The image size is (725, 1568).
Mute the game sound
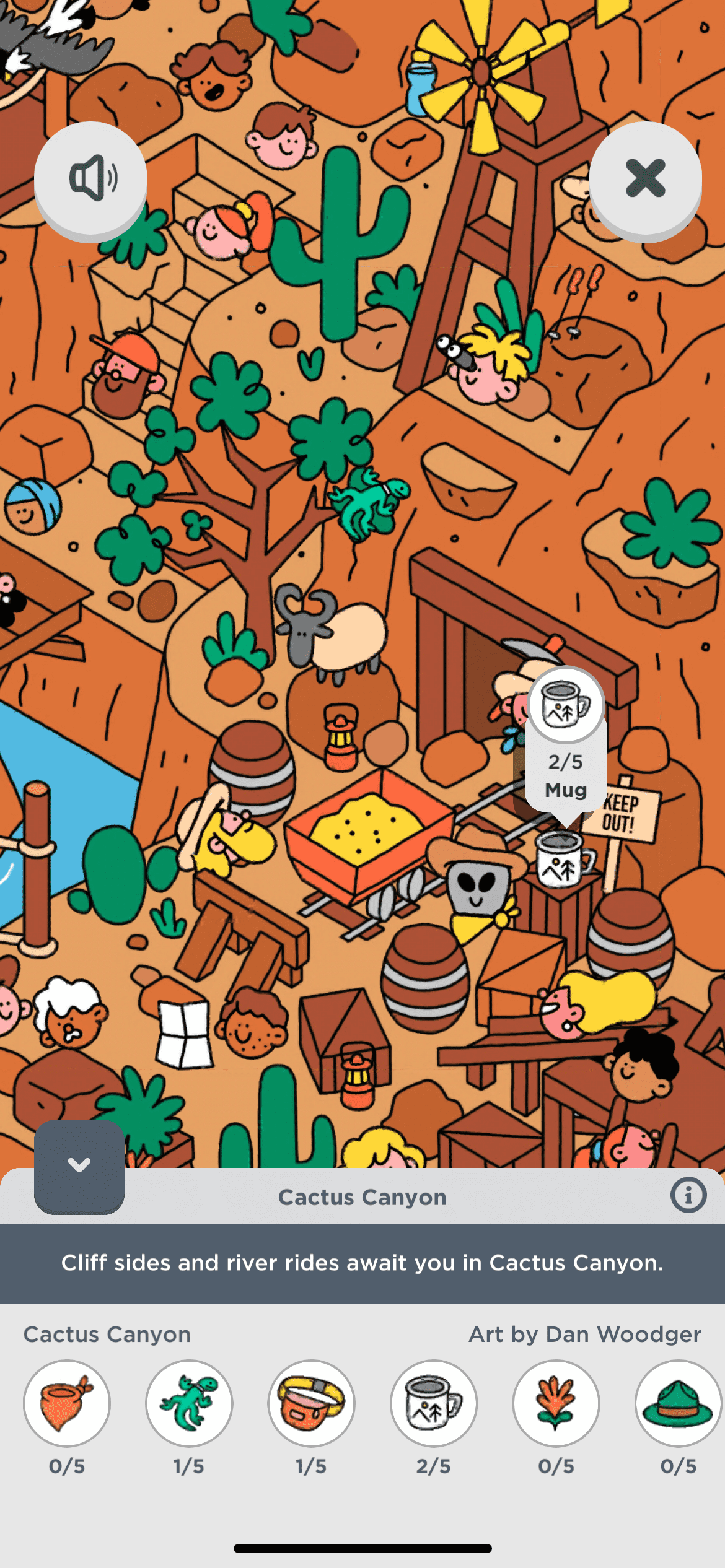pos(90,178)
